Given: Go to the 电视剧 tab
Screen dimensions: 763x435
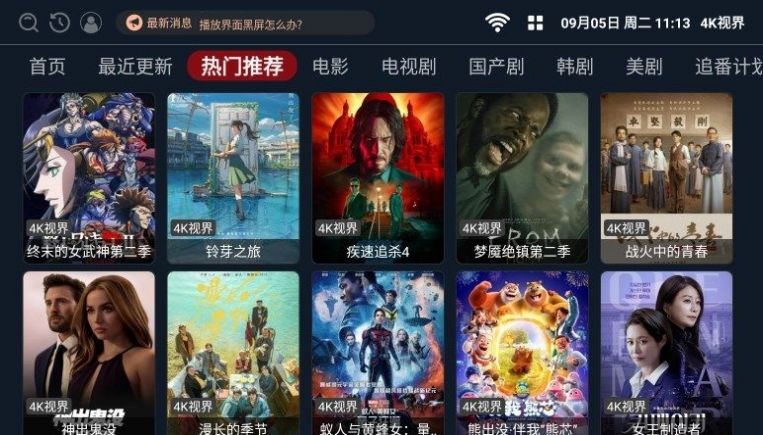Looking at the screenshot, I should (x=409, y=67).
